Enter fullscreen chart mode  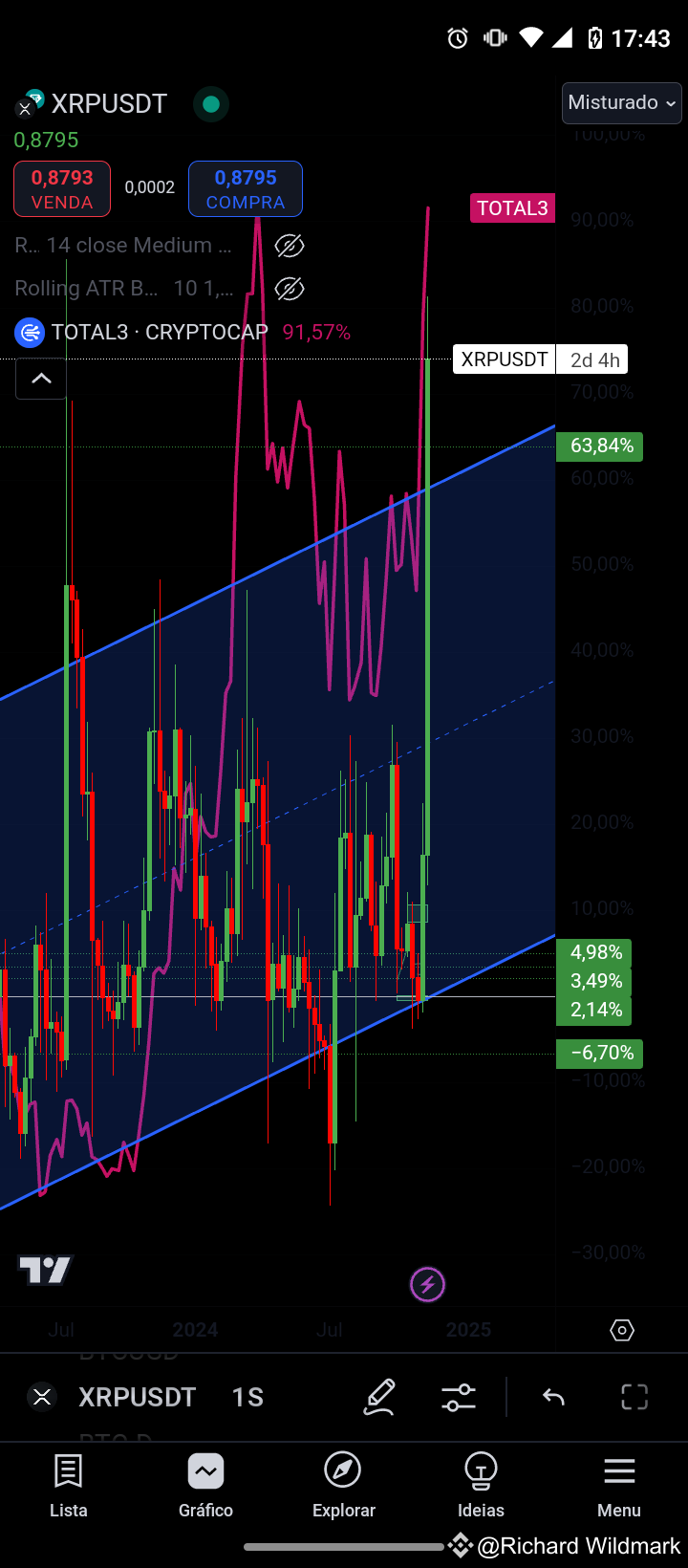(x=634, y=1396)
